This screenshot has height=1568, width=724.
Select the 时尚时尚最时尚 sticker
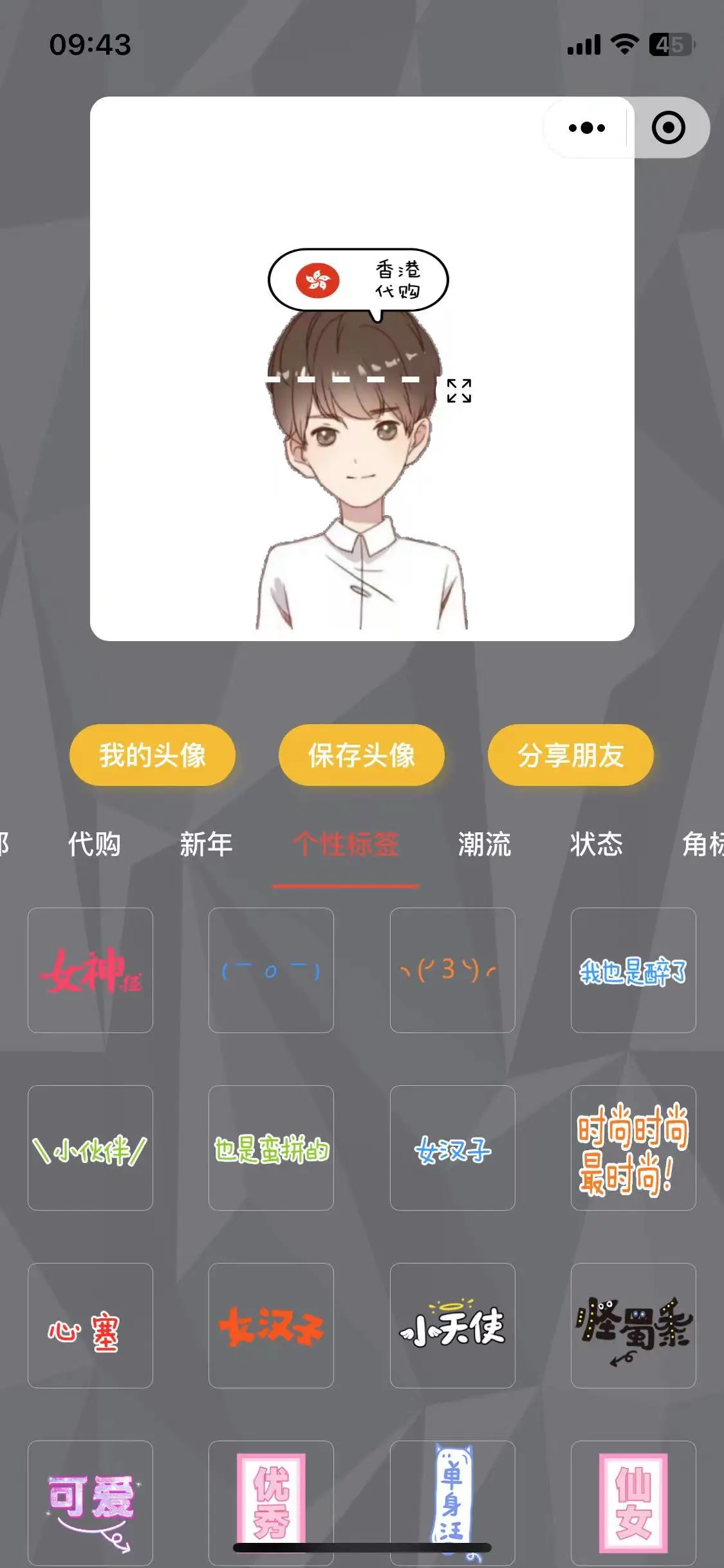point(633,1148)
